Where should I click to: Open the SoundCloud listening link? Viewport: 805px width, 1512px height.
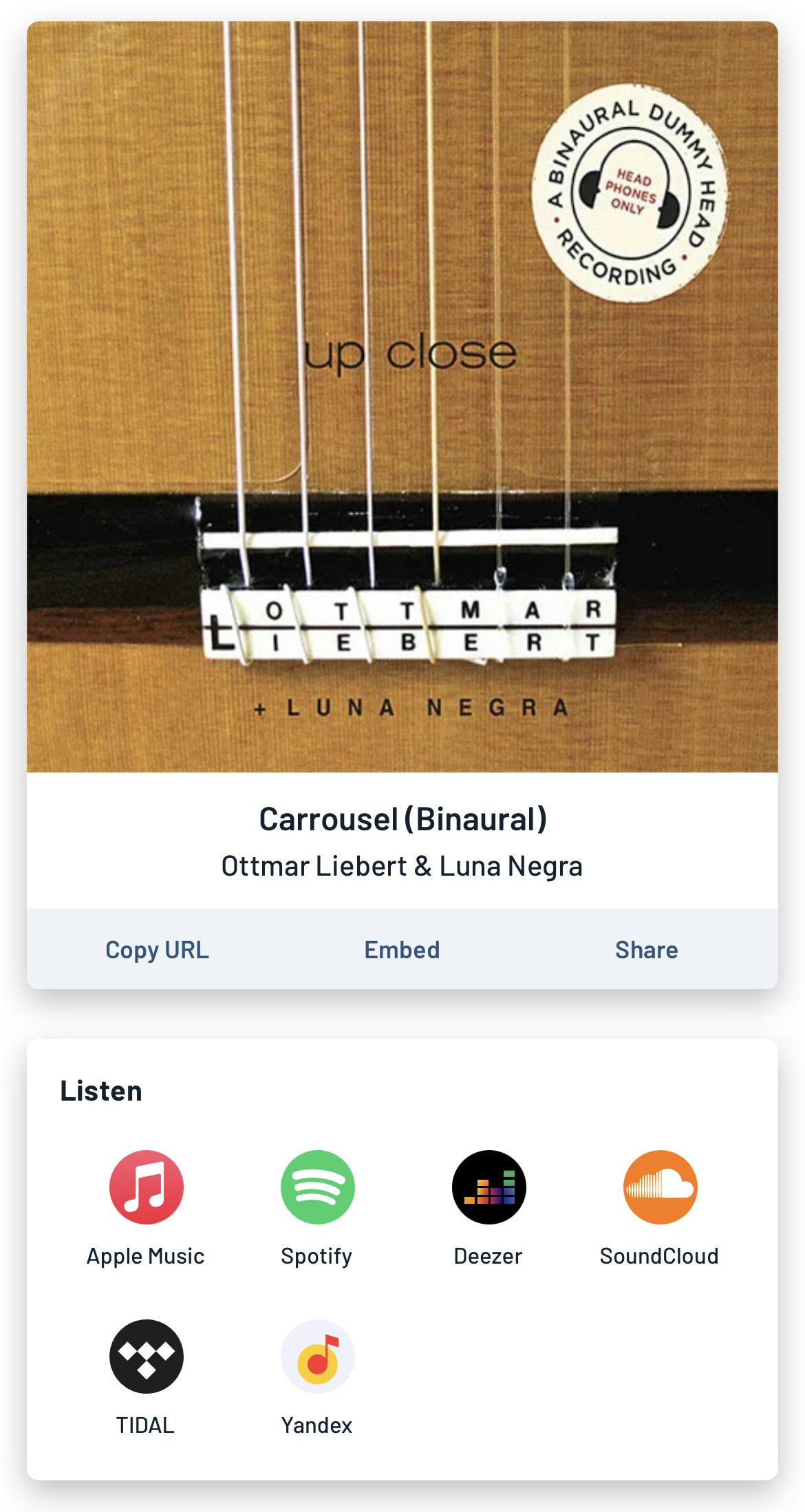click(660, 1187)
